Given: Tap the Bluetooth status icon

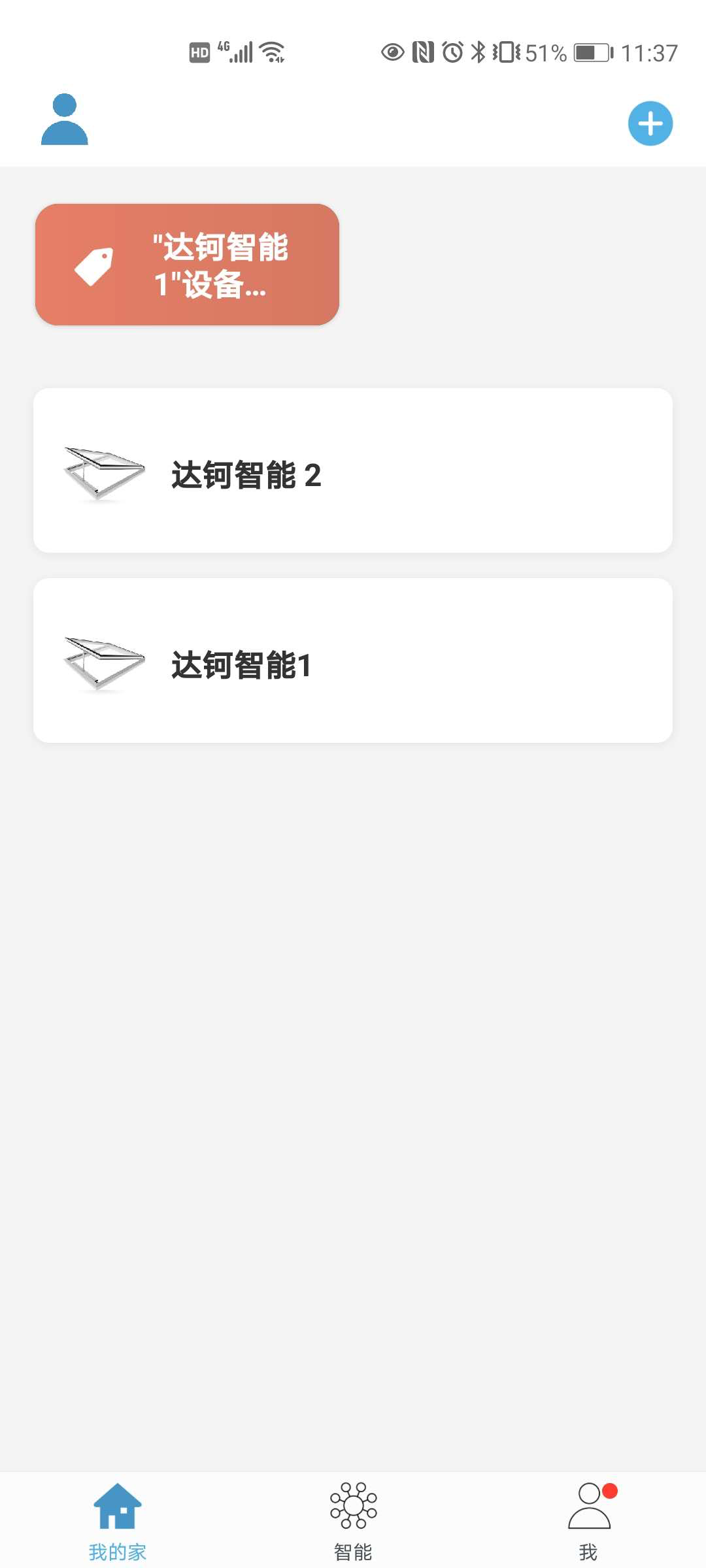Looking at the screenshot, I should click(x=479, y=52).
